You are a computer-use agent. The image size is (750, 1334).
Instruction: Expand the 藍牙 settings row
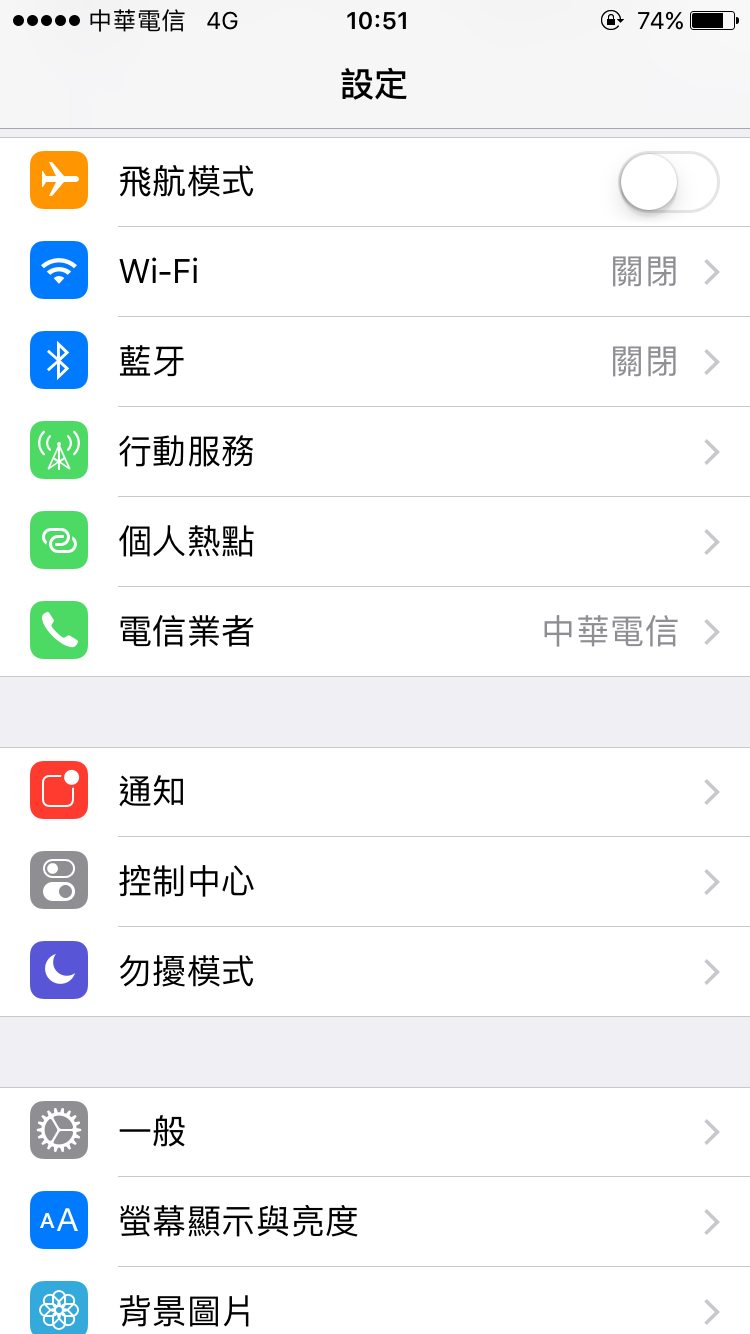712,361
